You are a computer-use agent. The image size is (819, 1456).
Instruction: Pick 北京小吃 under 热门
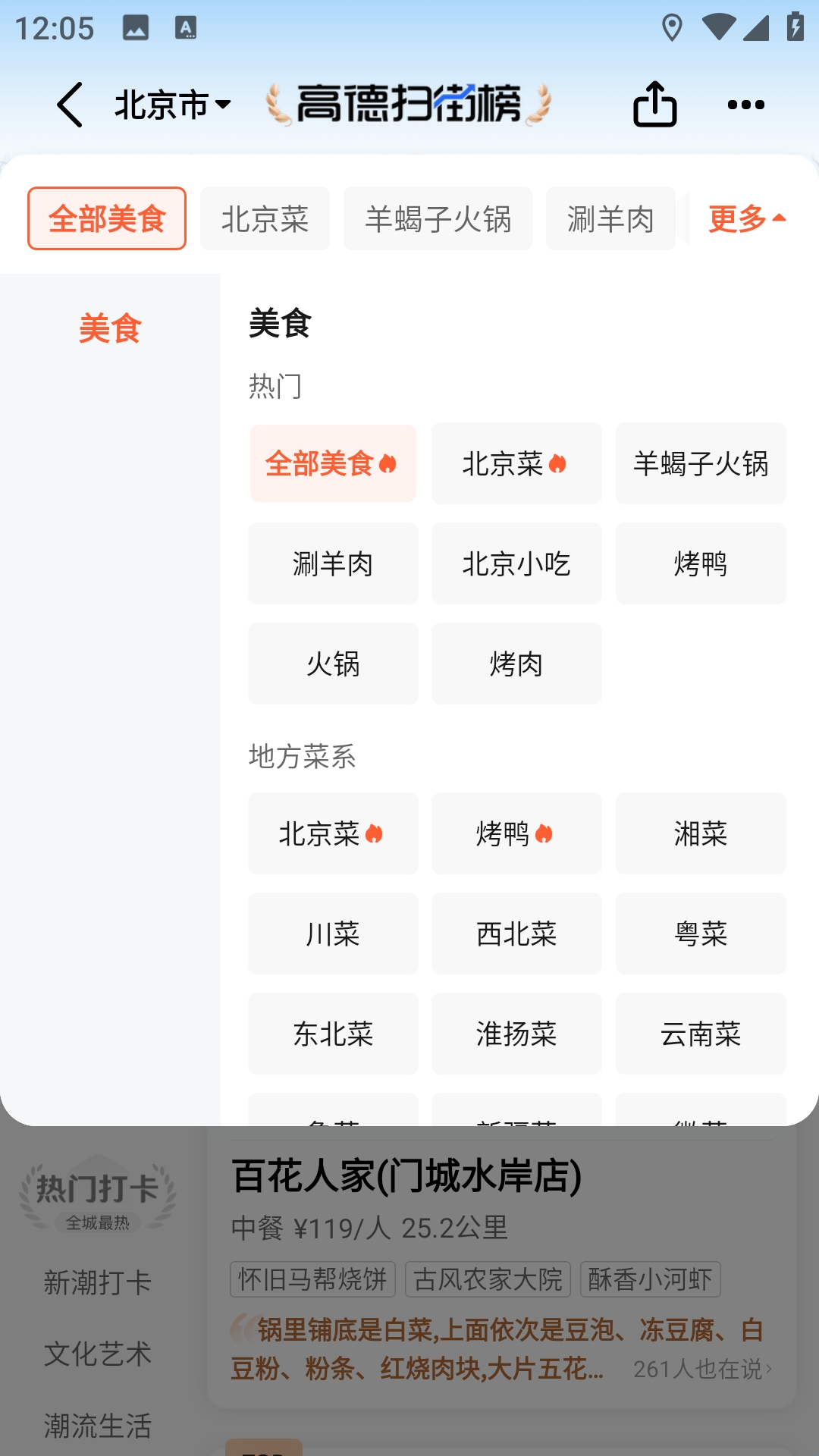pyautogui.click(x=516, y=563)
